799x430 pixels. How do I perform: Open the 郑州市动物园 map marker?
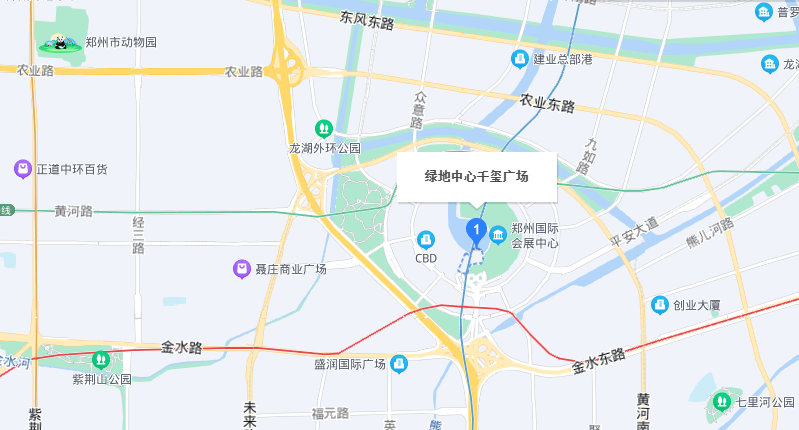point(59,43)
